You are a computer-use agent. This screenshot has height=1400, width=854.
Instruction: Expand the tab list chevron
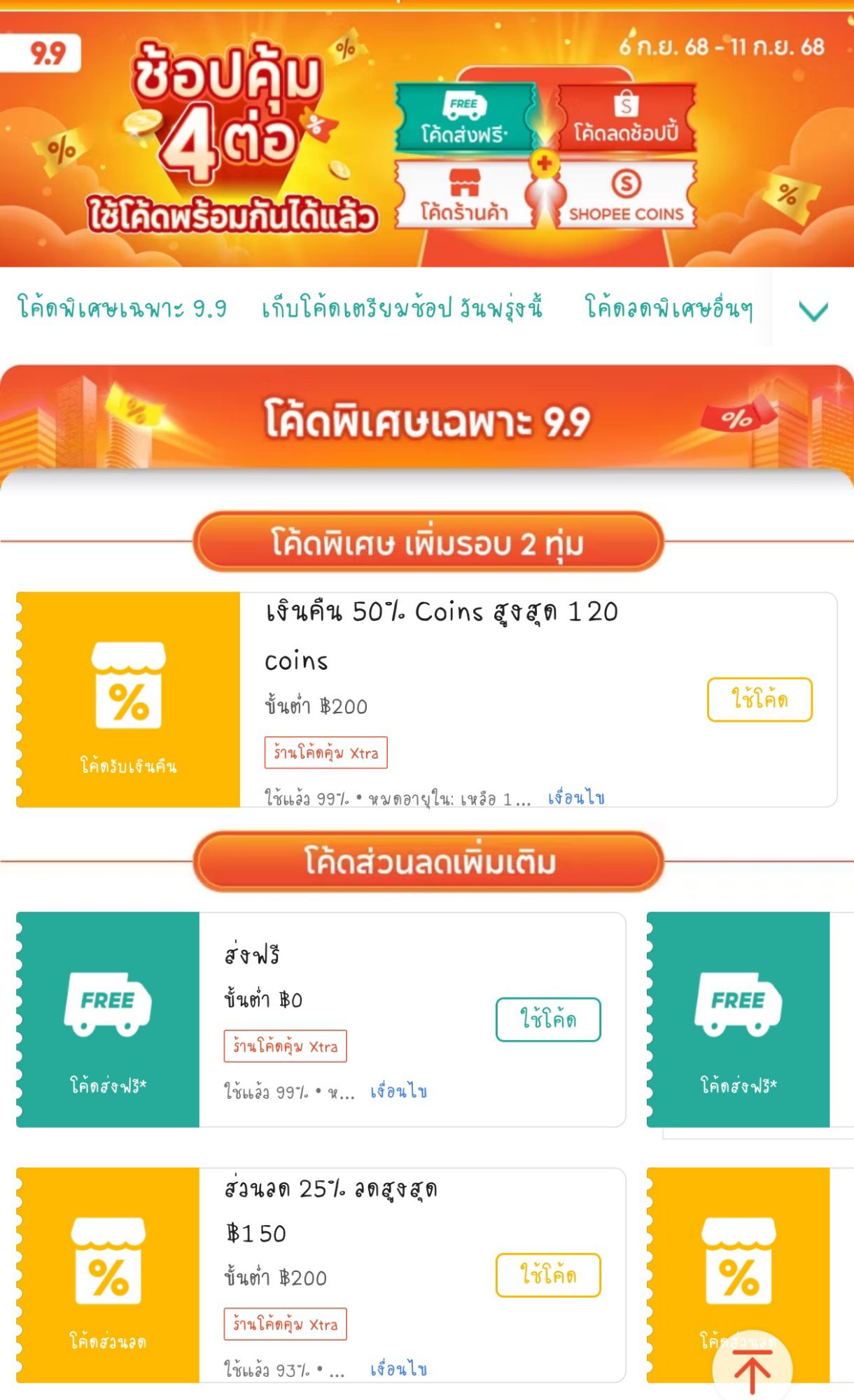[813, 310]
